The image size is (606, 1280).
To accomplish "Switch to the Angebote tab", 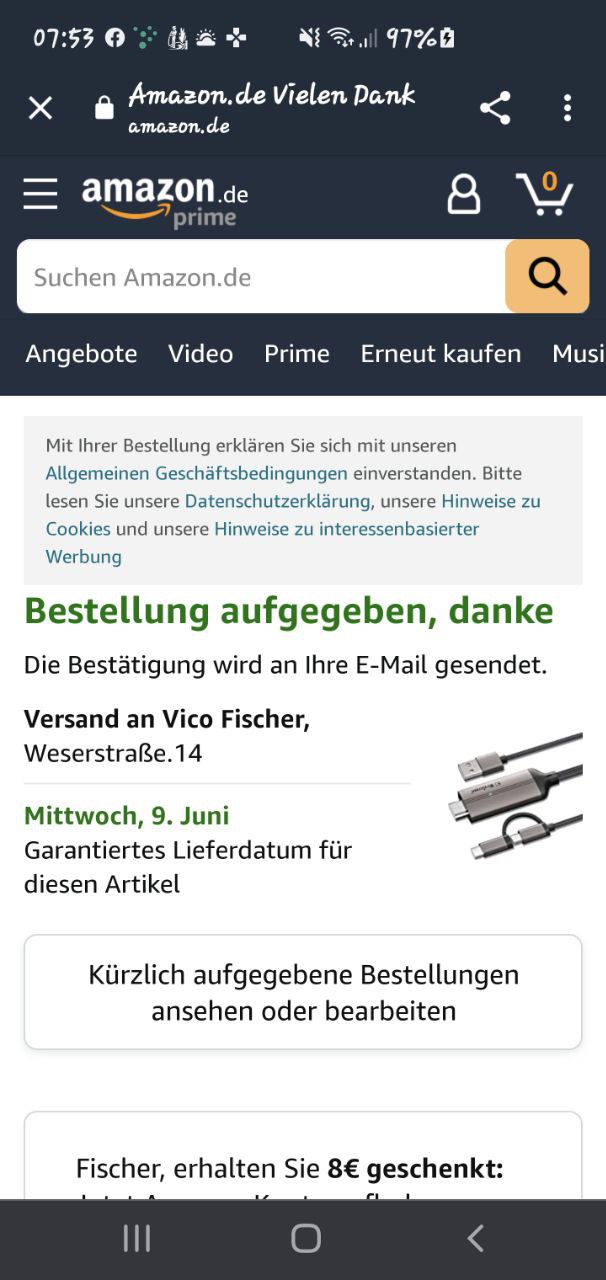I will point(81,354).
